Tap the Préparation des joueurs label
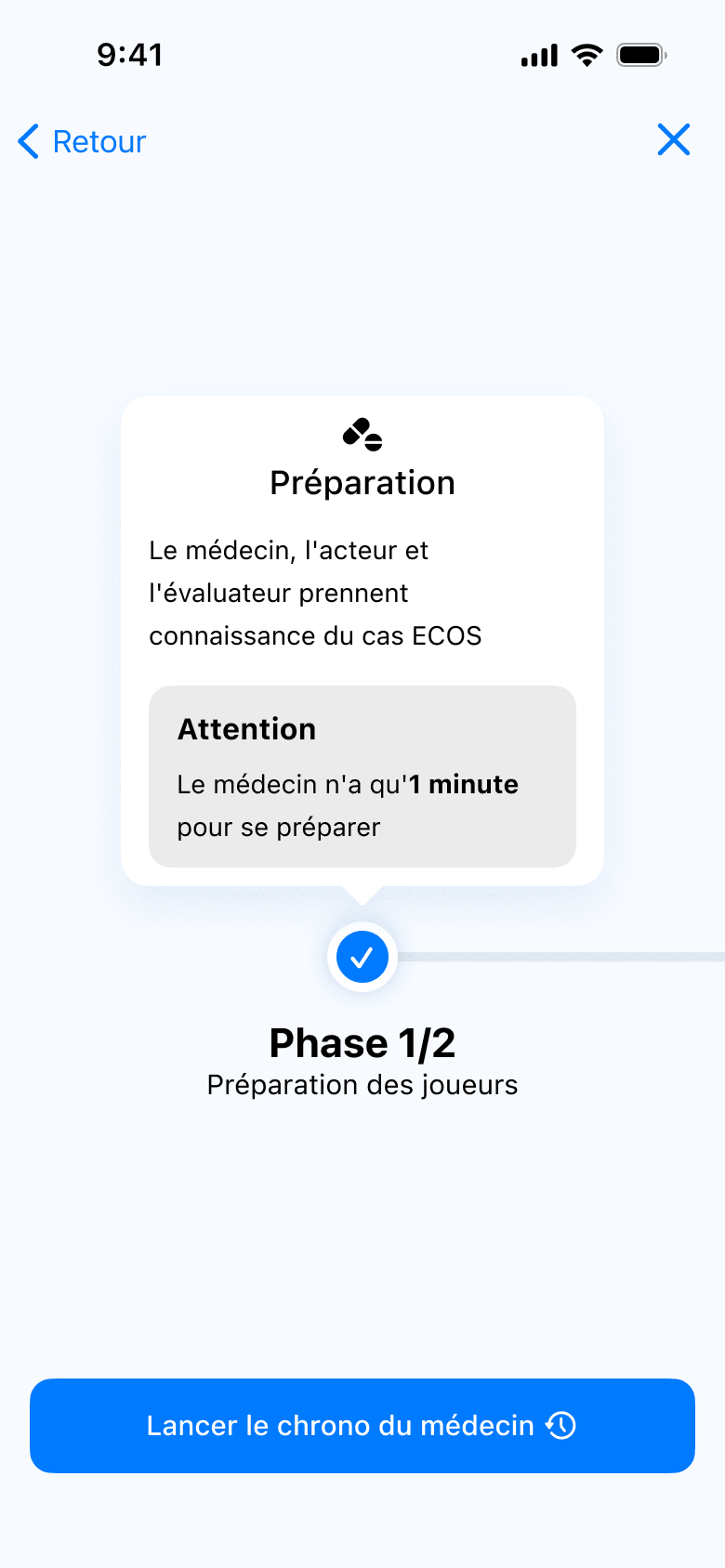725x1568 pixels. point(362,1084)
